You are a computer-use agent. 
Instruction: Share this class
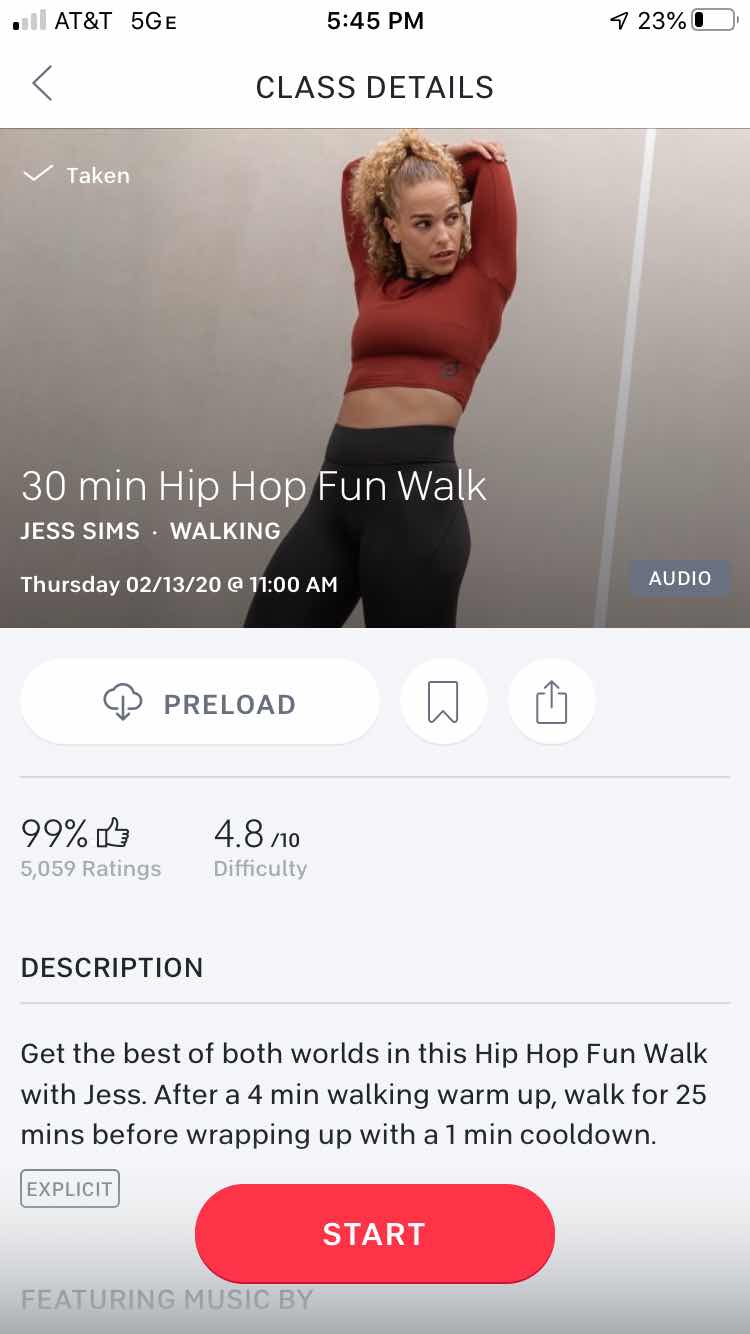[551, 702]
